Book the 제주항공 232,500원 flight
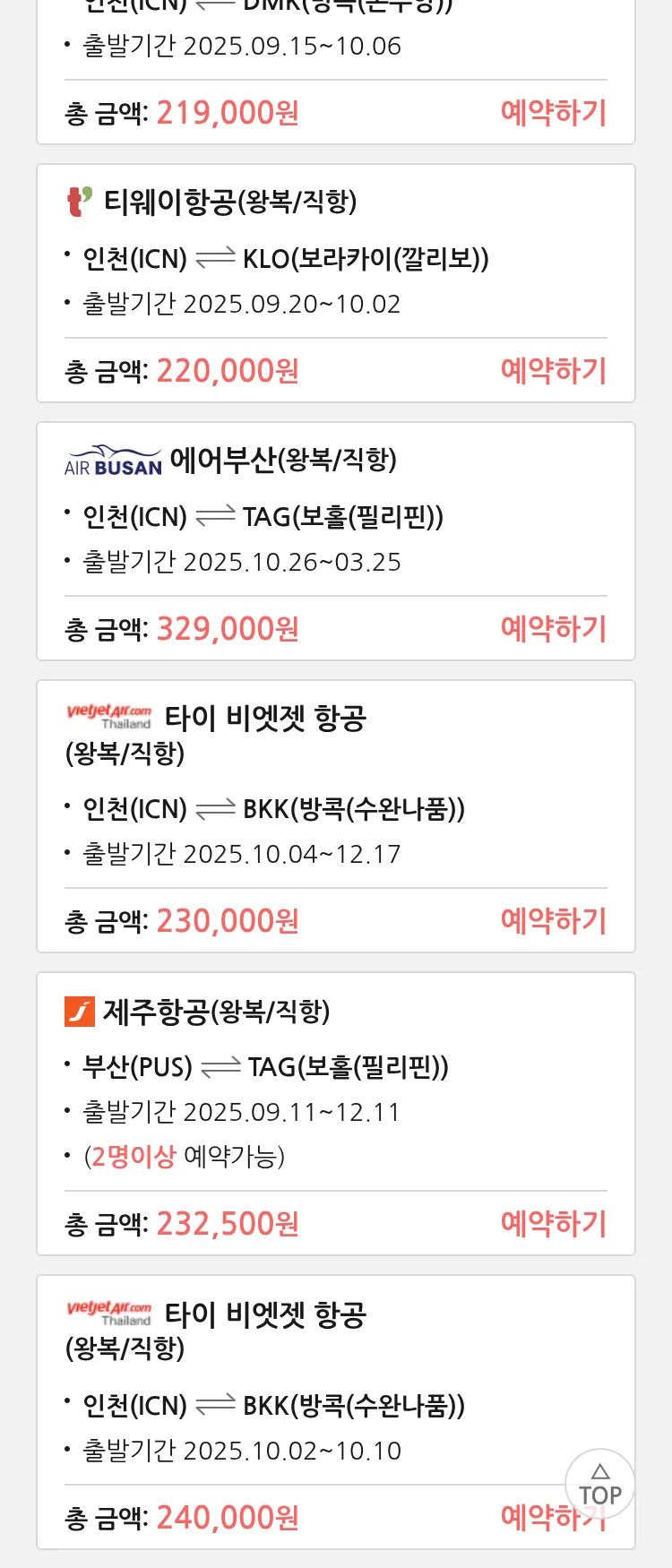The image size is (672, 1568). pyautogui.click(x=553, y=1224)
